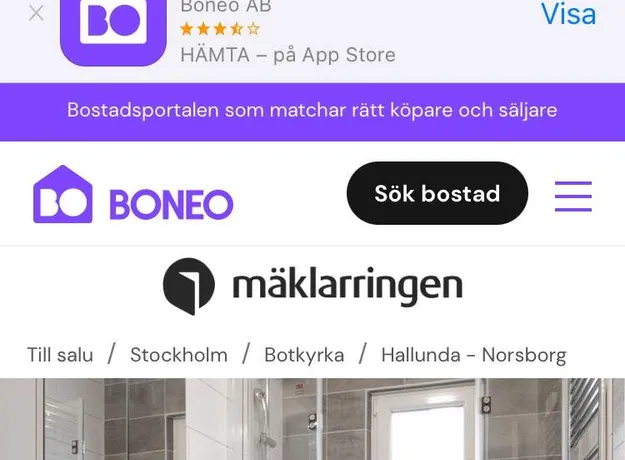Open the Botkyrka breadcrumb

[304, 354]
